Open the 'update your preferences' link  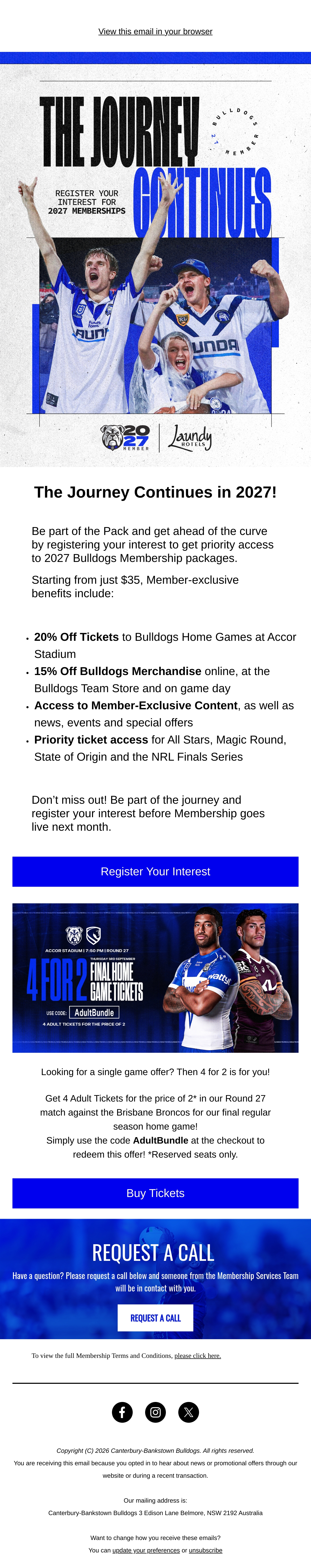pos(146,1550)
